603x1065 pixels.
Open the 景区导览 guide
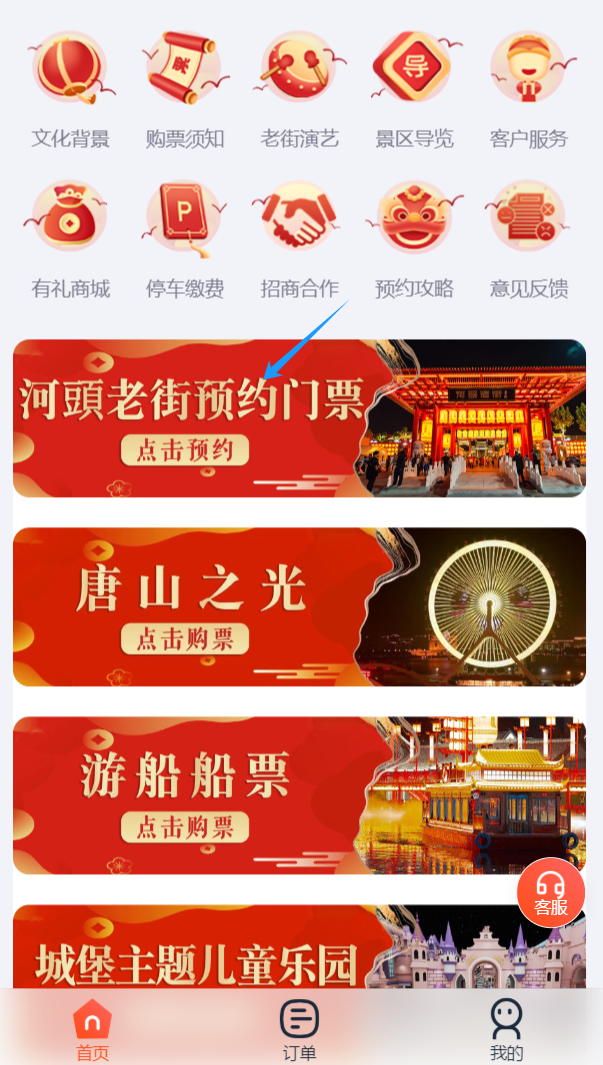click(x=414, y=90)
